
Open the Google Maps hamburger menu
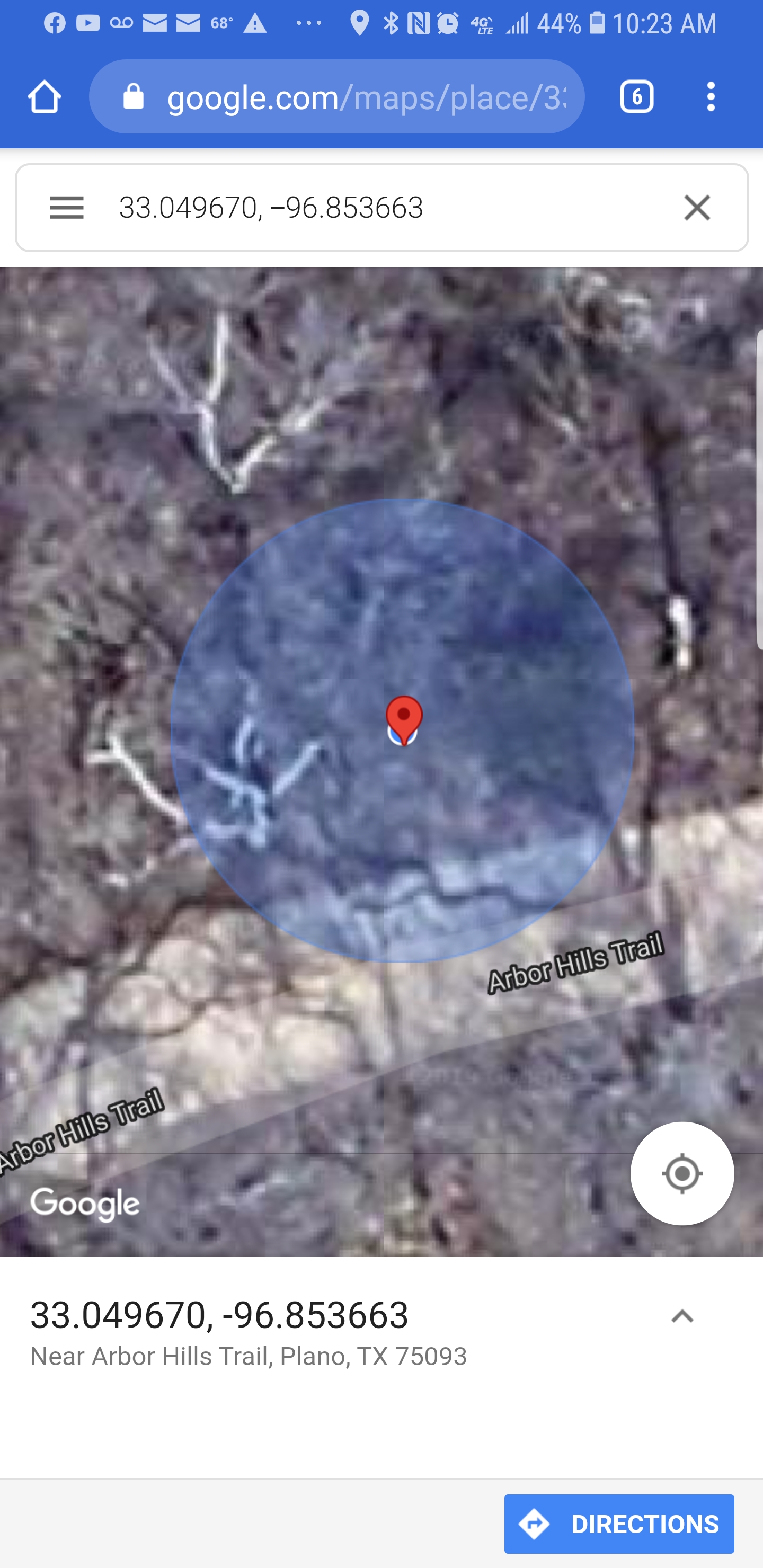click(66, 208)
